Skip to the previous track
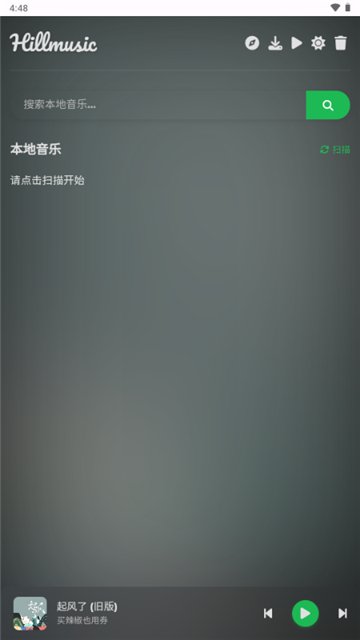The image size is (360, 640). point(268,613)
